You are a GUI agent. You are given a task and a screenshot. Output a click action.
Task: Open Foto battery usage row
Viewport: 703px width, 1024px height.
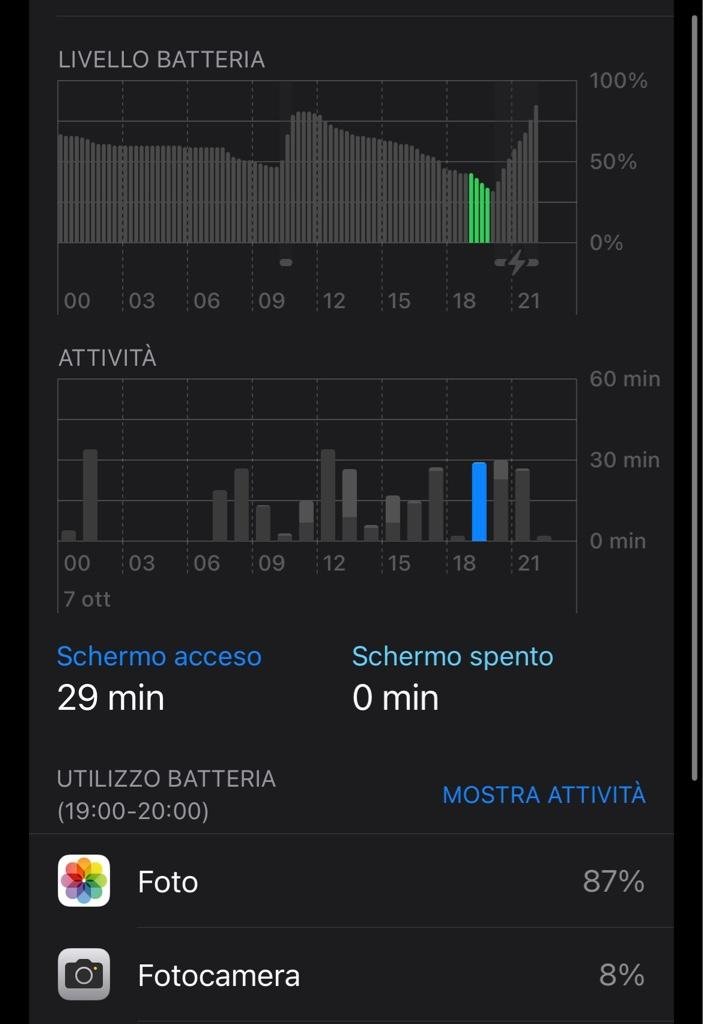click(352, 881)
